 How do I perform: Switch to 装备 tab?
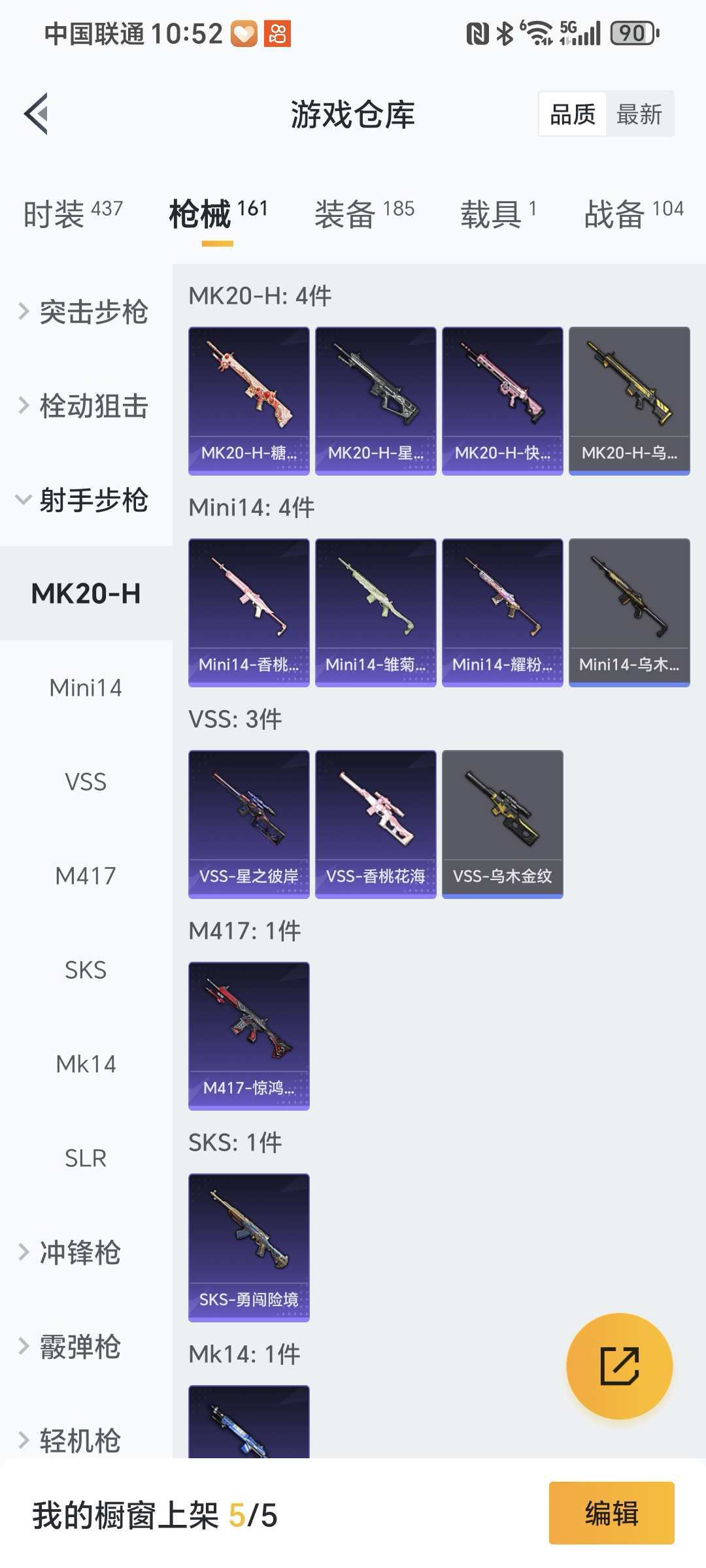364,214
